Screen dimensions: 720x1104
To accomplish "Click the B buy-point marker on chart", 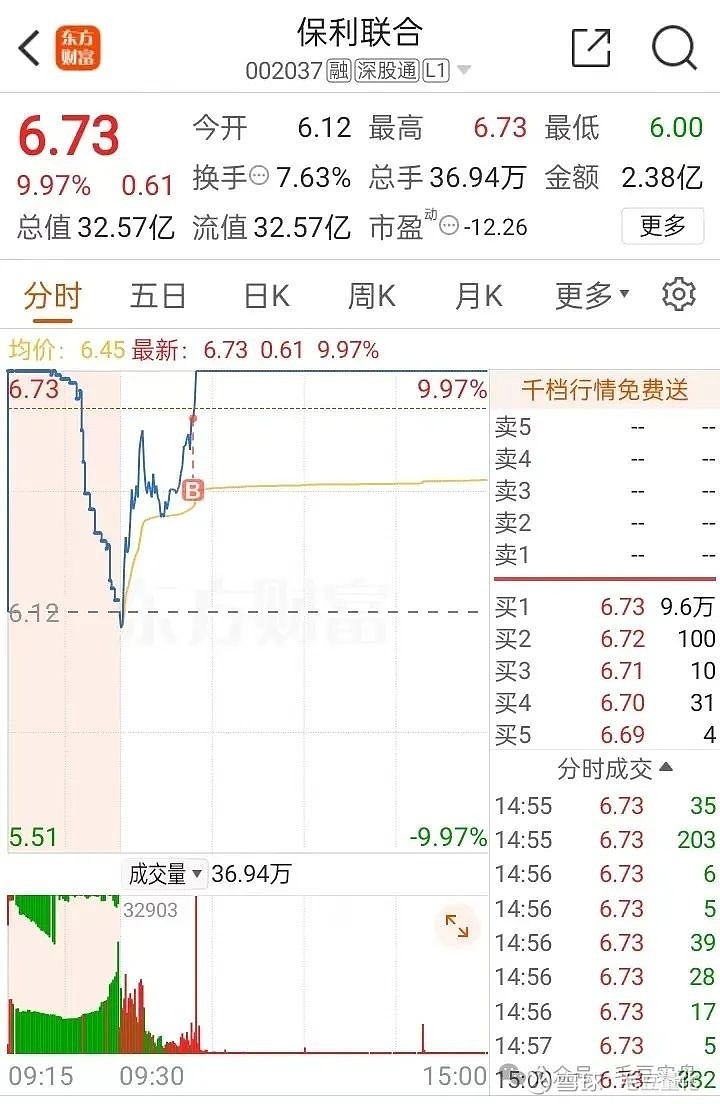I will [x=193, y=490].
